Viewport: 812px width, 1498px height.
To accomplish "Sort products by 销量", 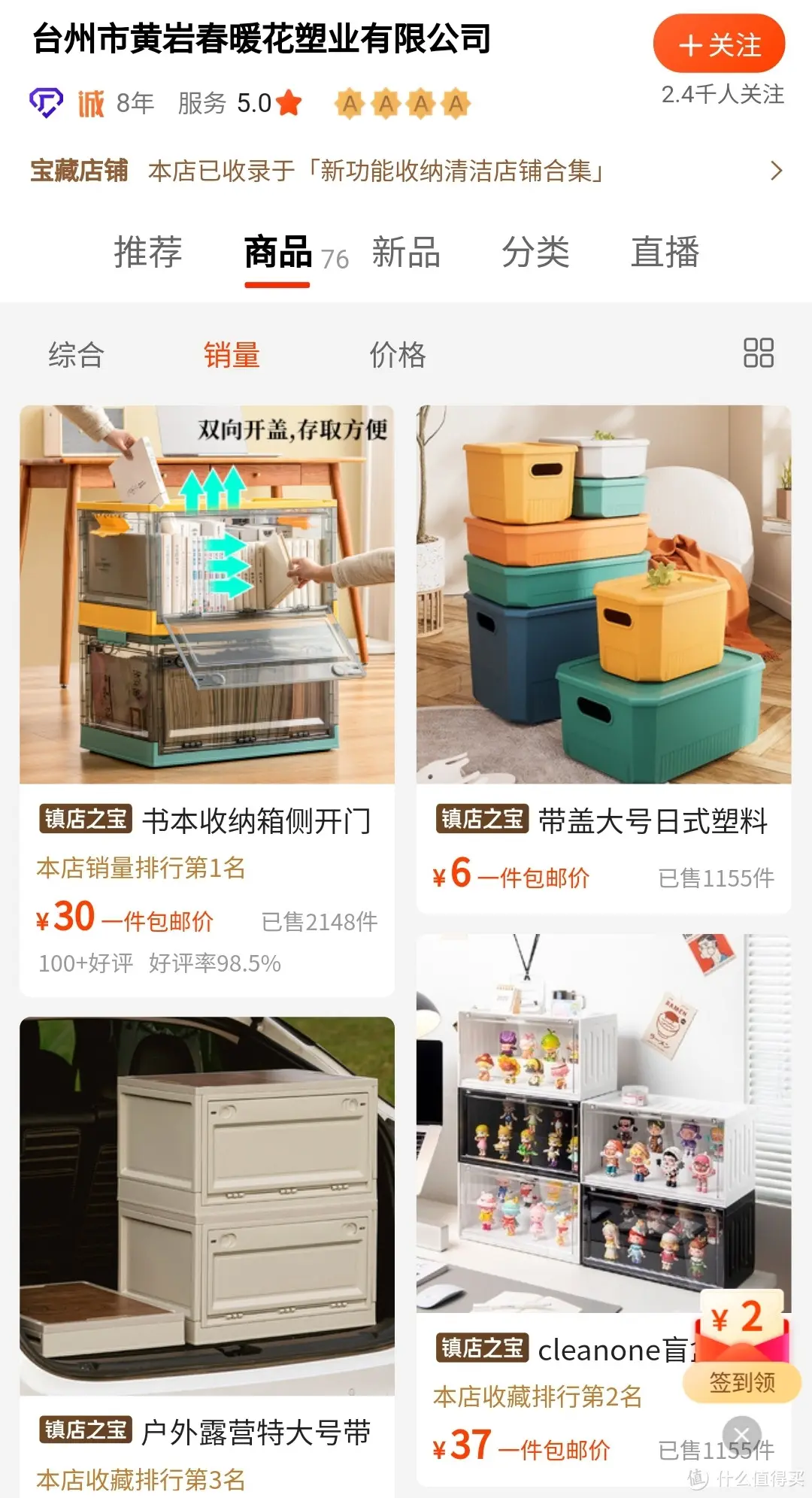I will tap(232, 355).
